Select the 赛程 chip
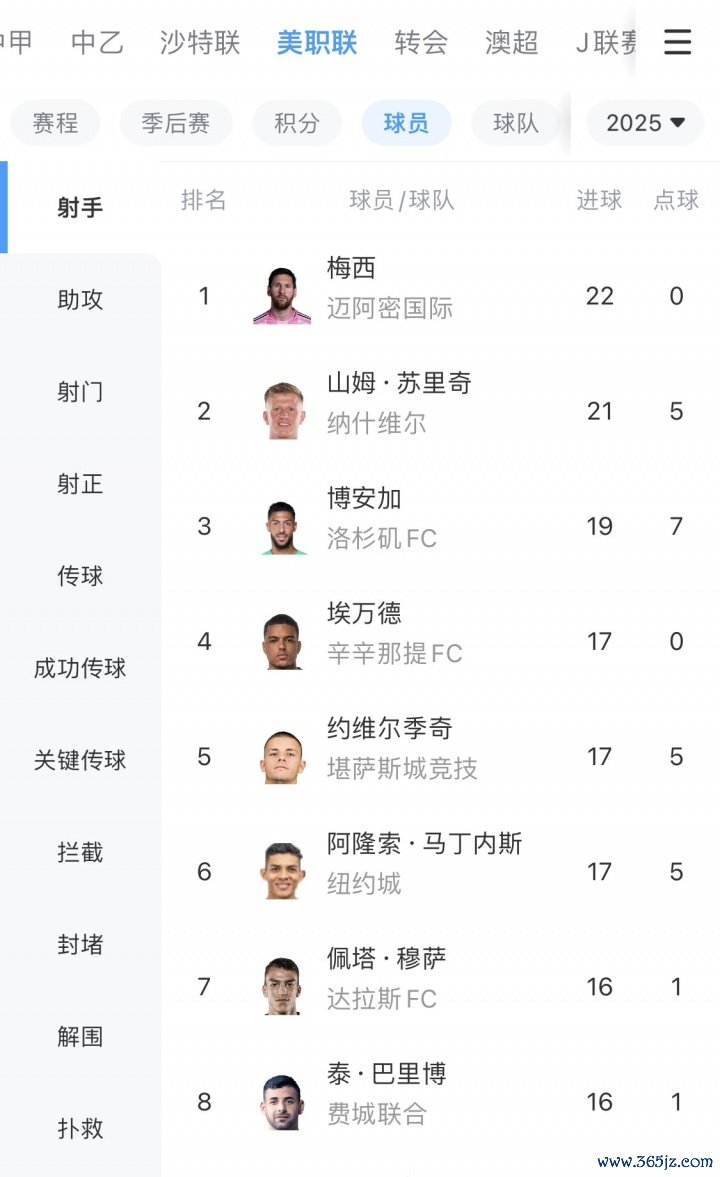720x1177 pixels. coord(55,123)
